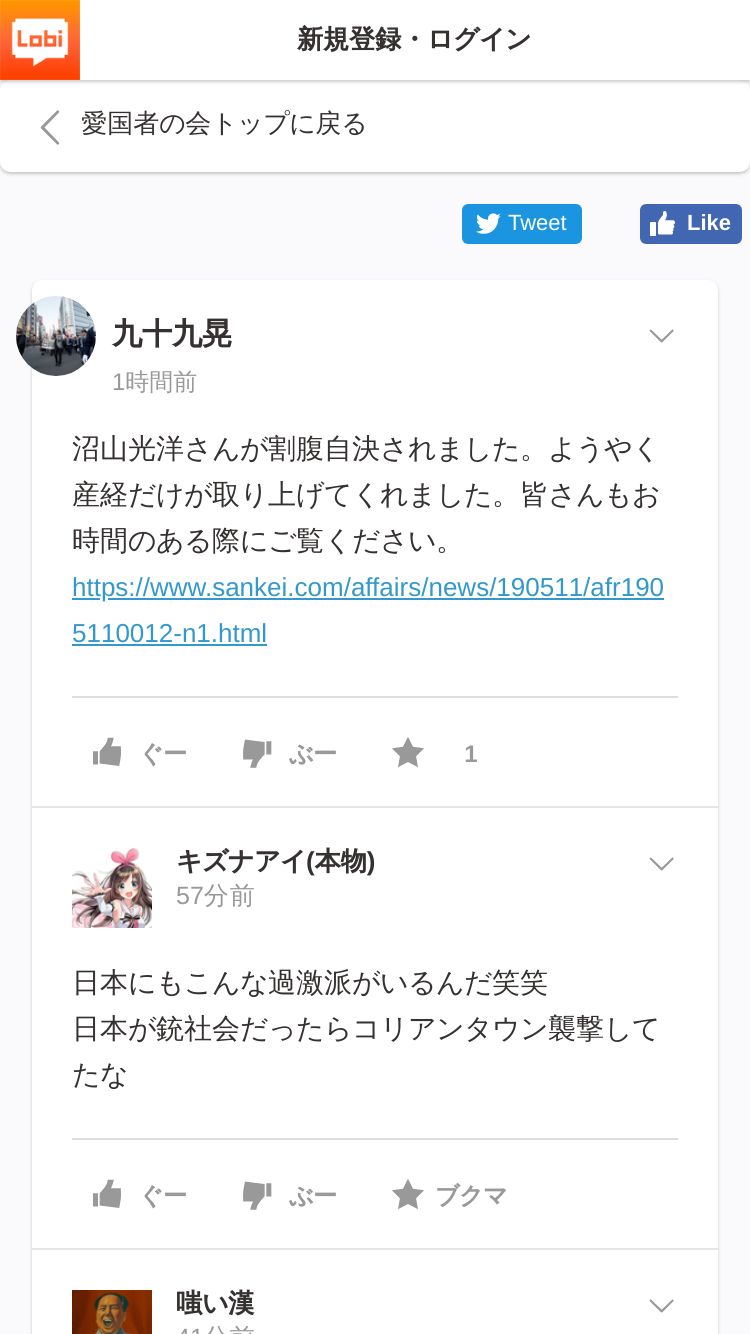Expand the chevron on キズナアイ(本物)'s reply
750x1334 pixels.
coord(661,864)
